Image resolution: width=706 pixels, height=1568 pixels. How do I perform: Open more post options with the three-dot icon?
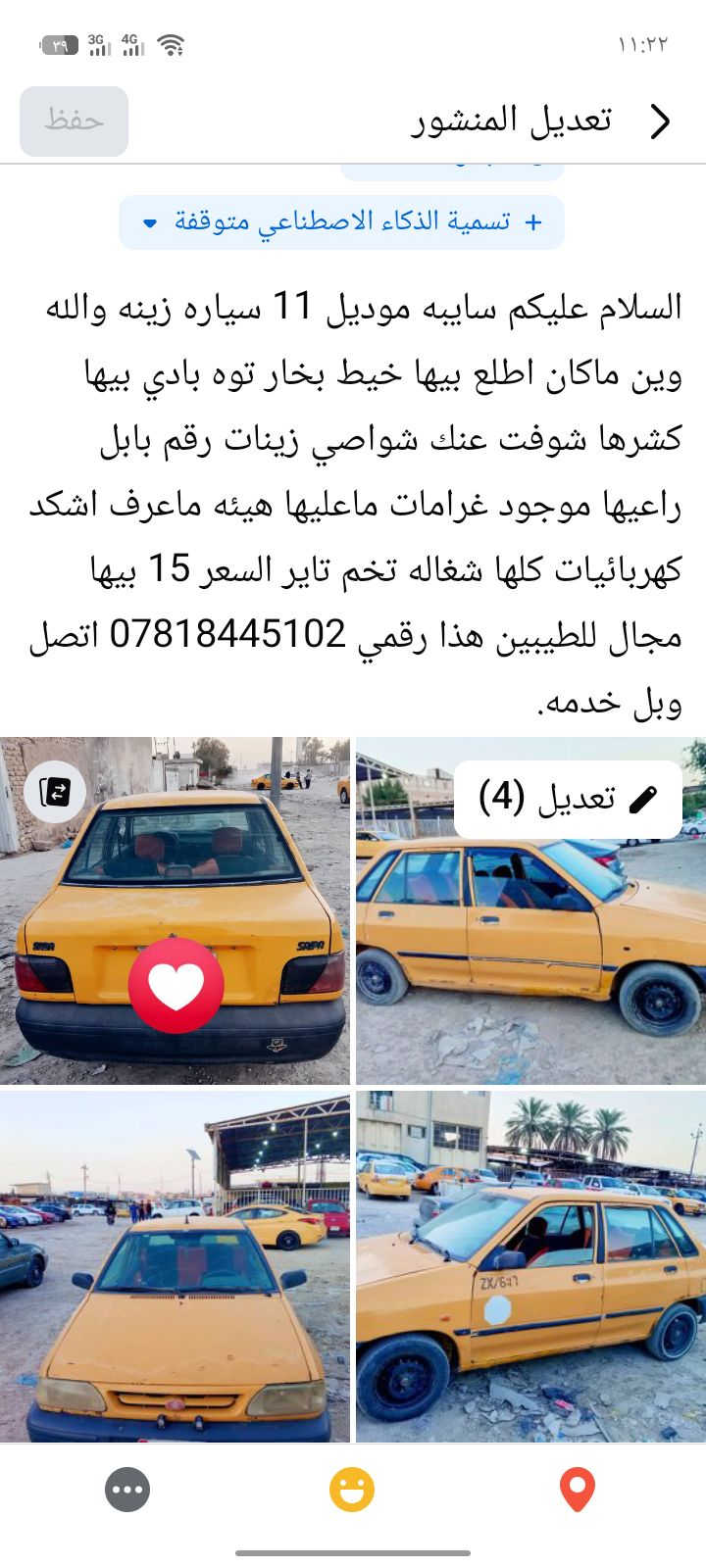coord(127,1491)
